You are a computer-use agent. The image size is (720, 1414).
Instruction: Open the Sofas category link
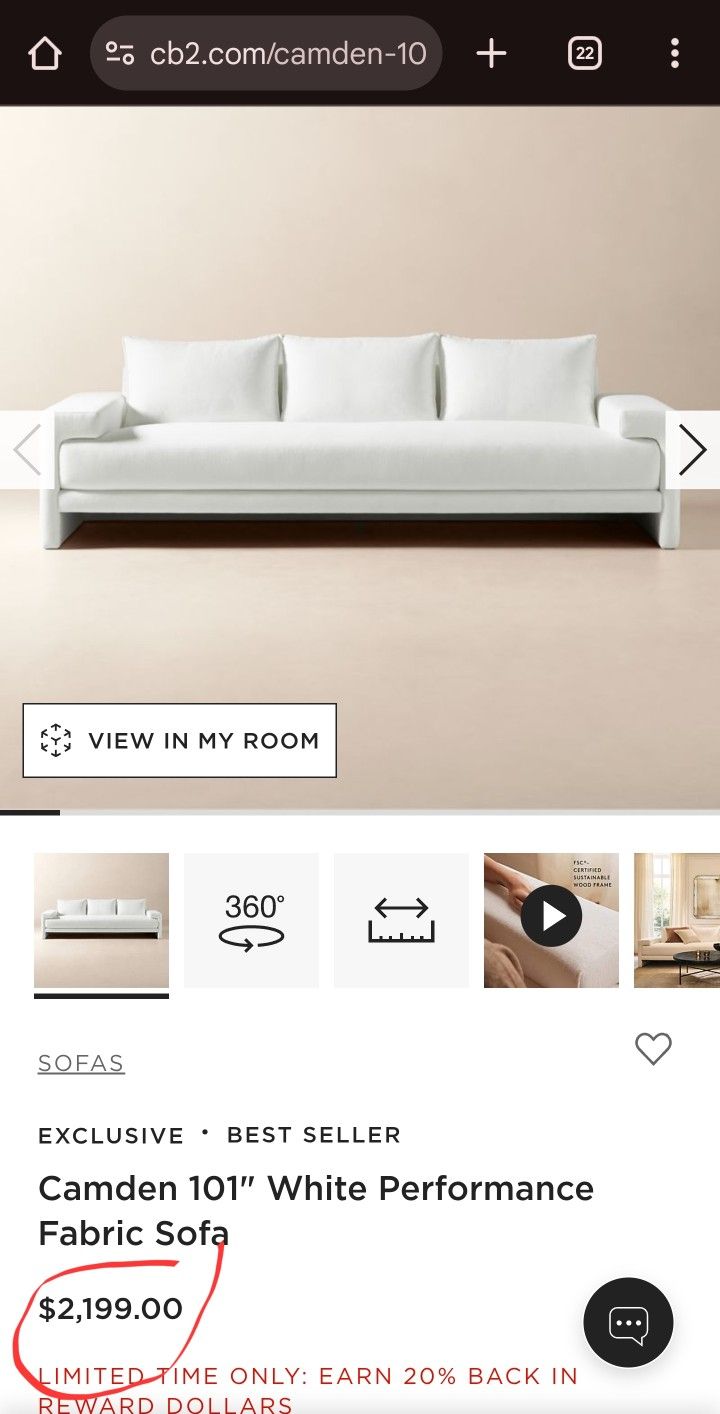tap(81, 1063)
